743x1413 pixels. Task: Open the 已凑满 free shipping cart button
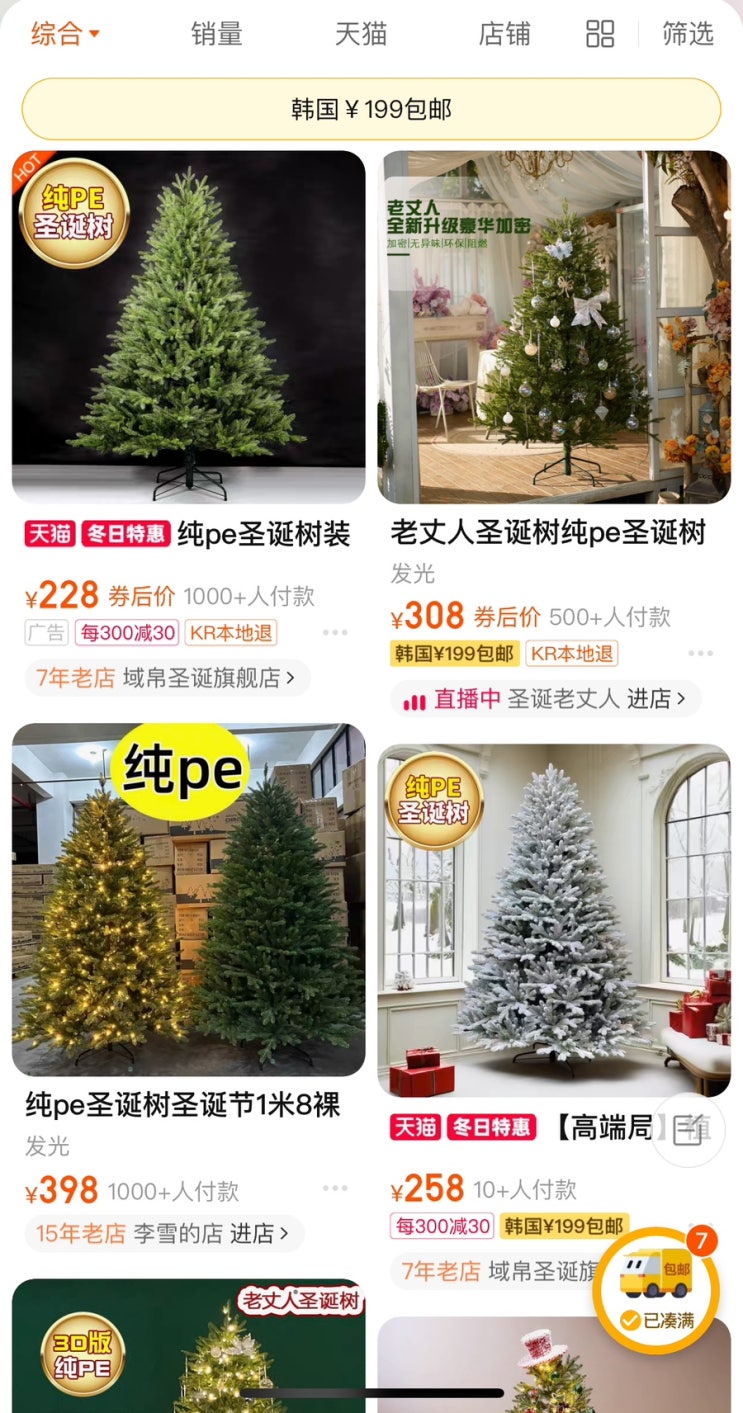tap(655, 1290)
